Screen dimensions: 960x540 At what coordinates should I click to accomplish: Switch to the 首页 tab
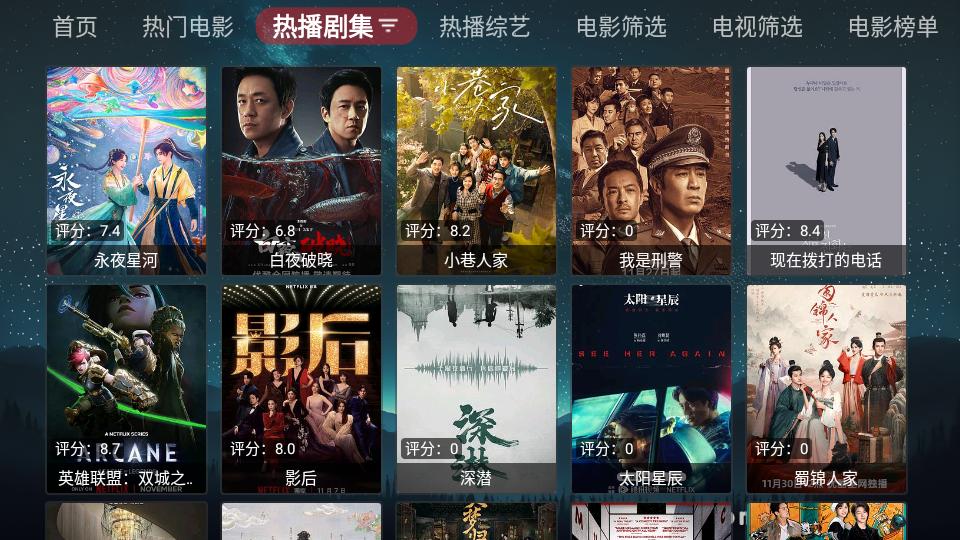coord(75,27)
